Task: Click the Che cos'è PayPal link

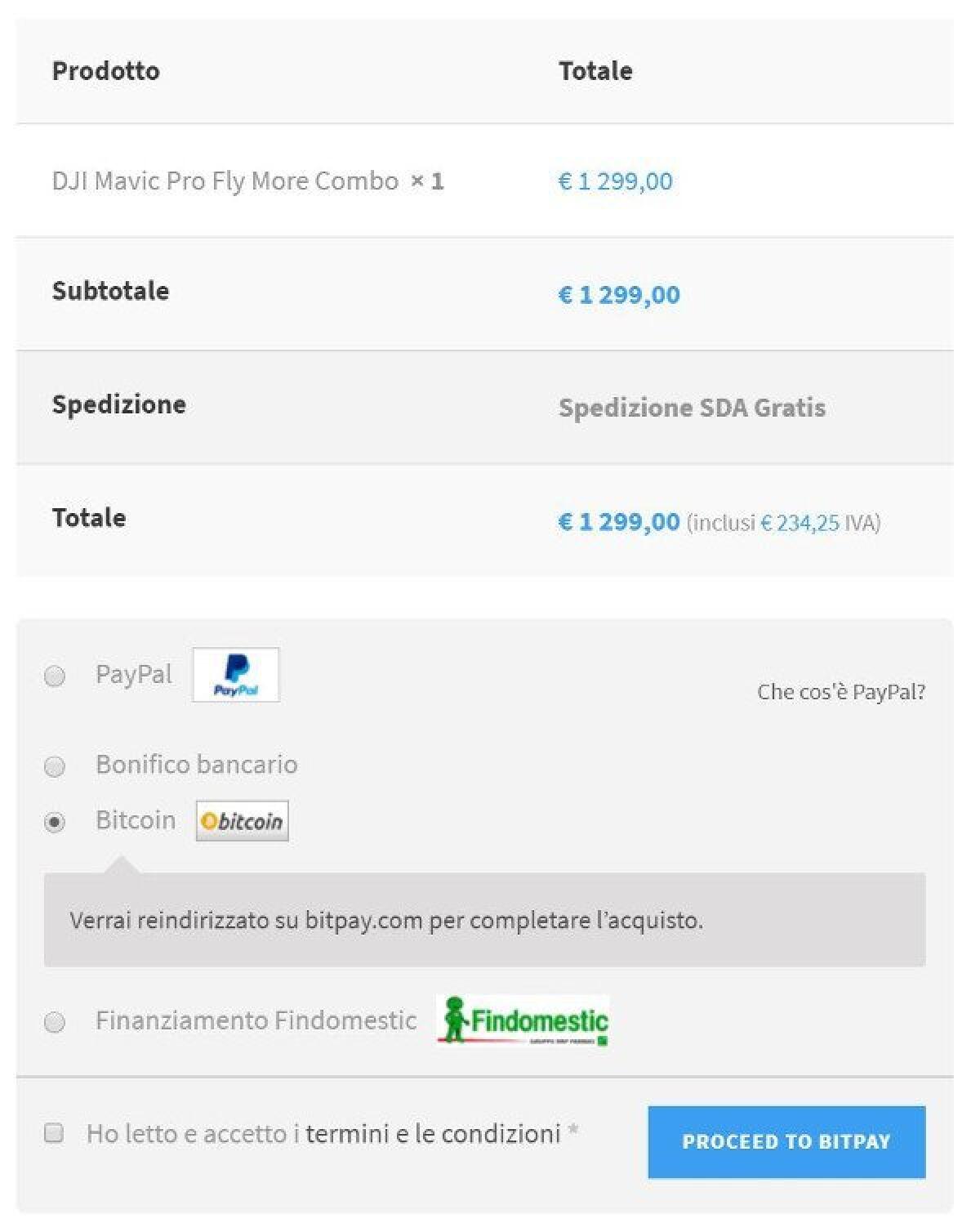Action: click(841, 693)
